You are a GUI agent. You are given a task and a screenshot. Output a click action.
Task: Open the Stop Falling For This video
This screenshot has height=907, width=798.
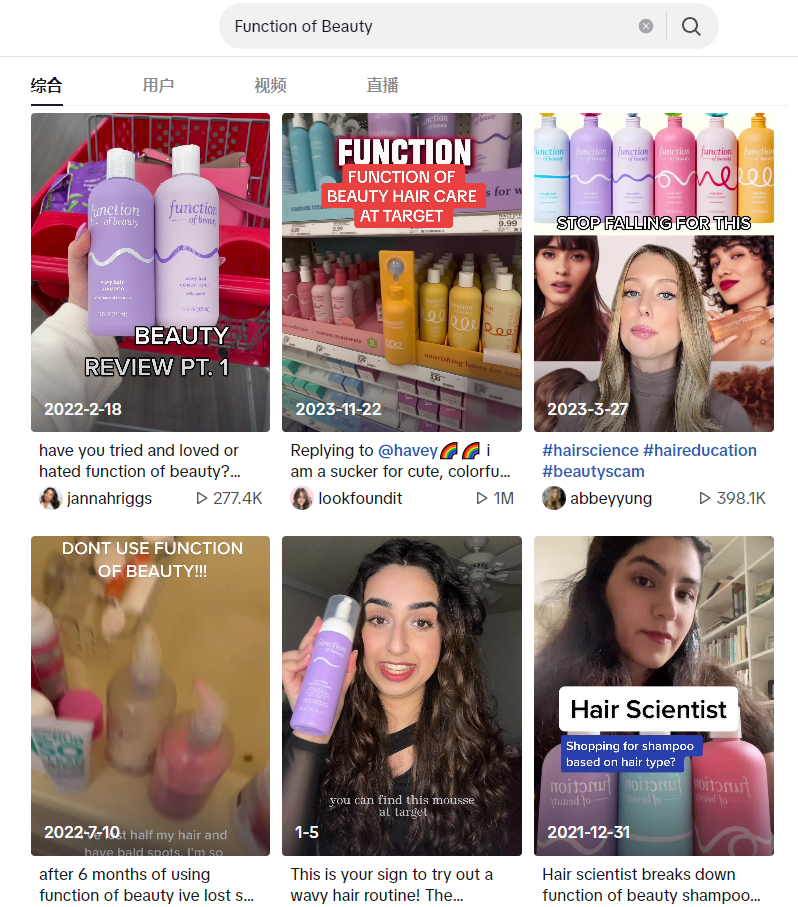pos(653,272)
